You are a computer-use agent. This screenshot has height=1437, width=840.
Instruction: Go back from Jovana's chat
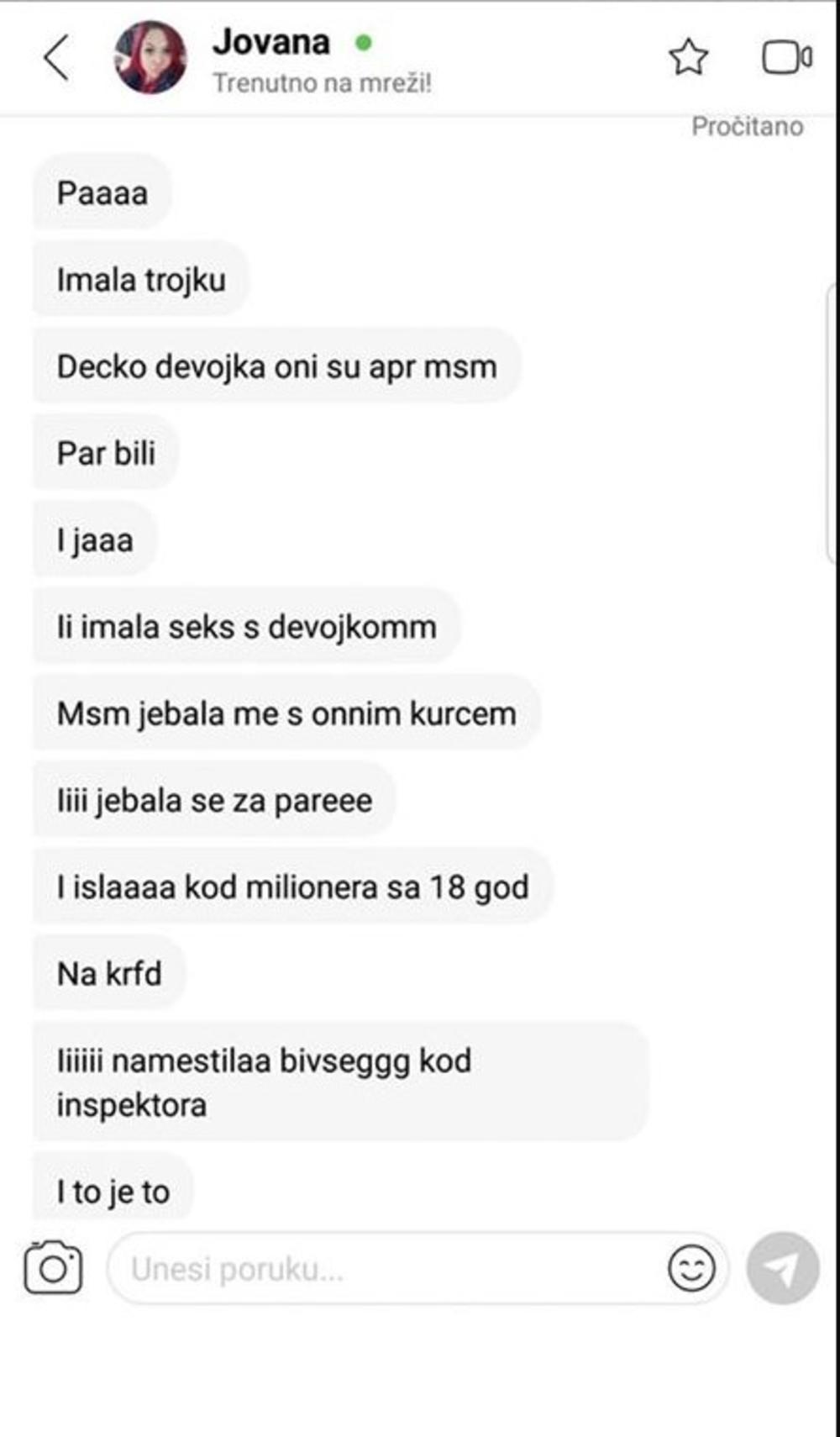(56, 59)
